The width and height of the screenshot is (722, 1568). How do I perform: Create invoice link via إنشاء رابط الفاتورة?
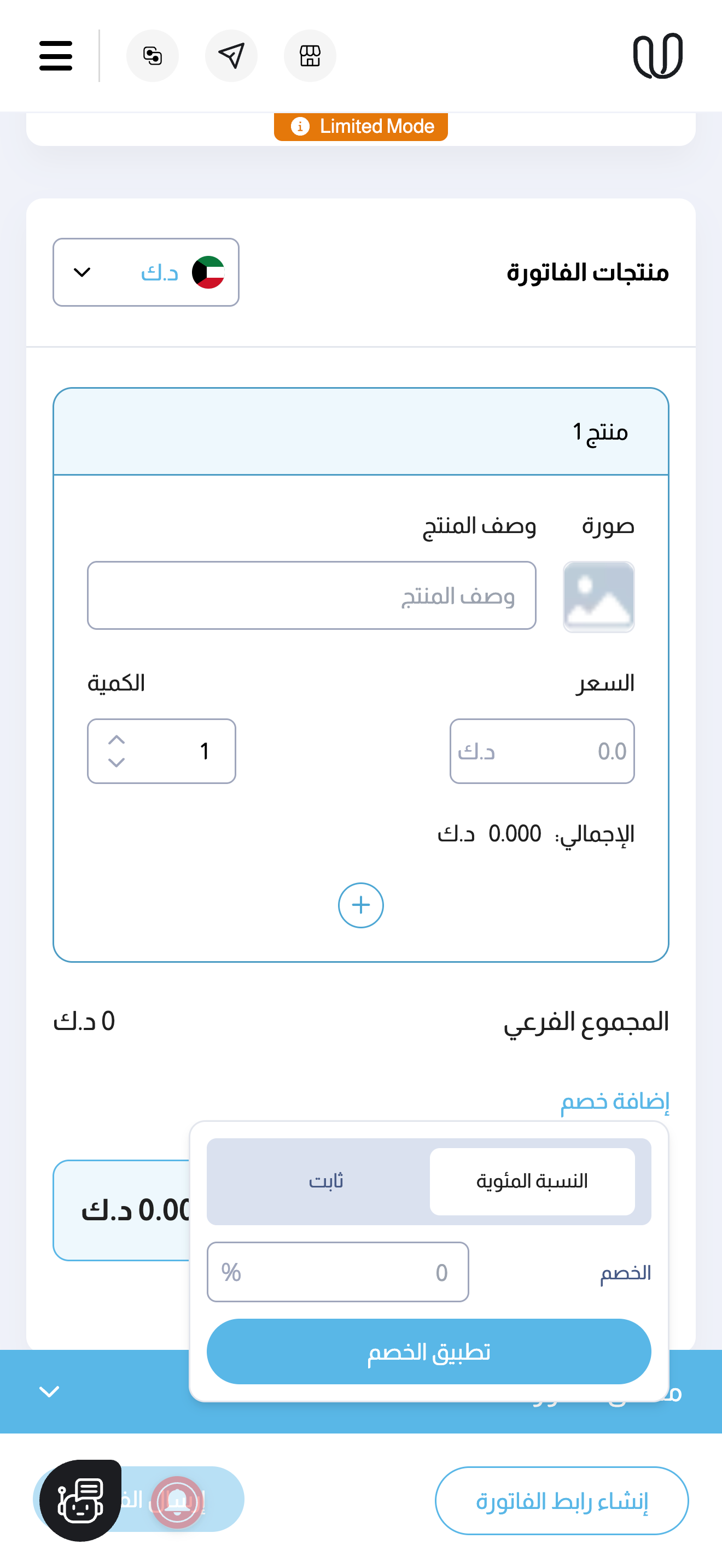pos(561,1501)
